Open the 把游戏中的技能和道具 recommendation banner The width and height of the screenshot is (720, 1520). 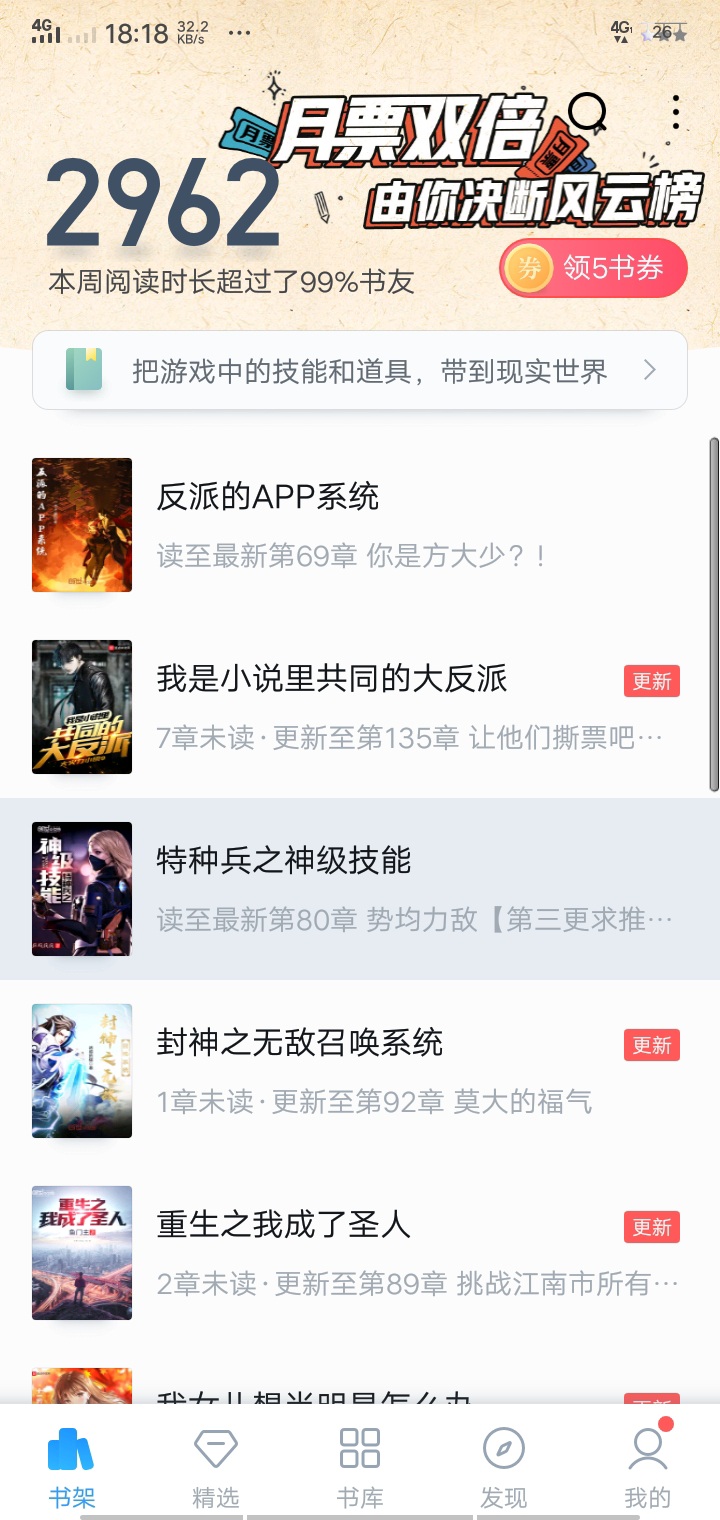pyautogui.click(x=360, y=371)
